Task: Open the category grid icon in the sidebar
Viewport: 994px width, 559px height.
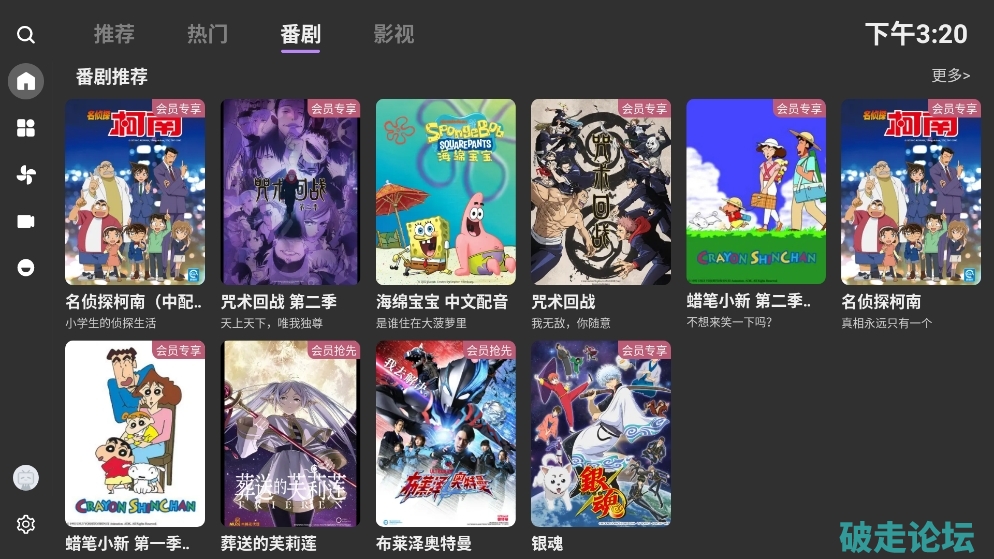Action: (26, 128)
